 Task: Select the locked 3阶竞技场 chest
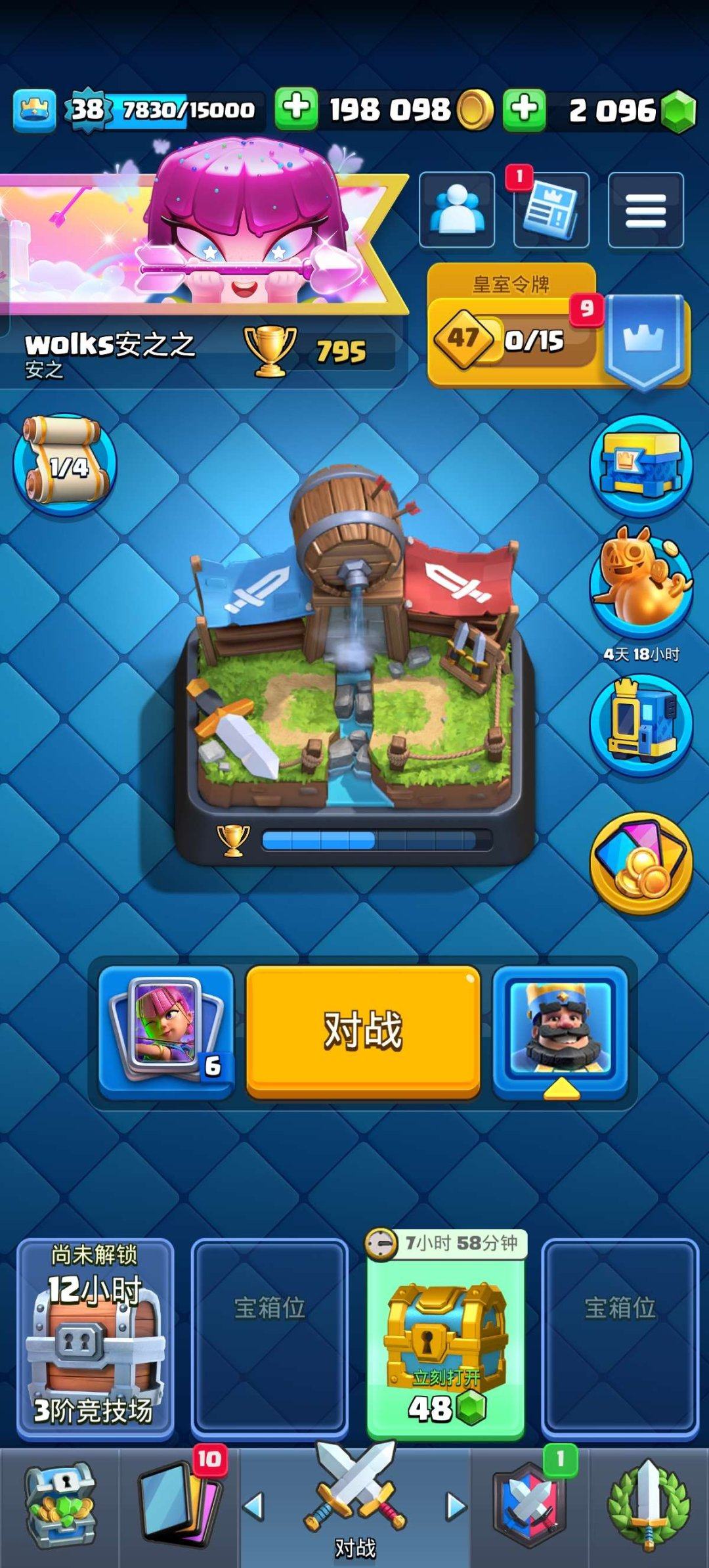[x=95, y=1339]
